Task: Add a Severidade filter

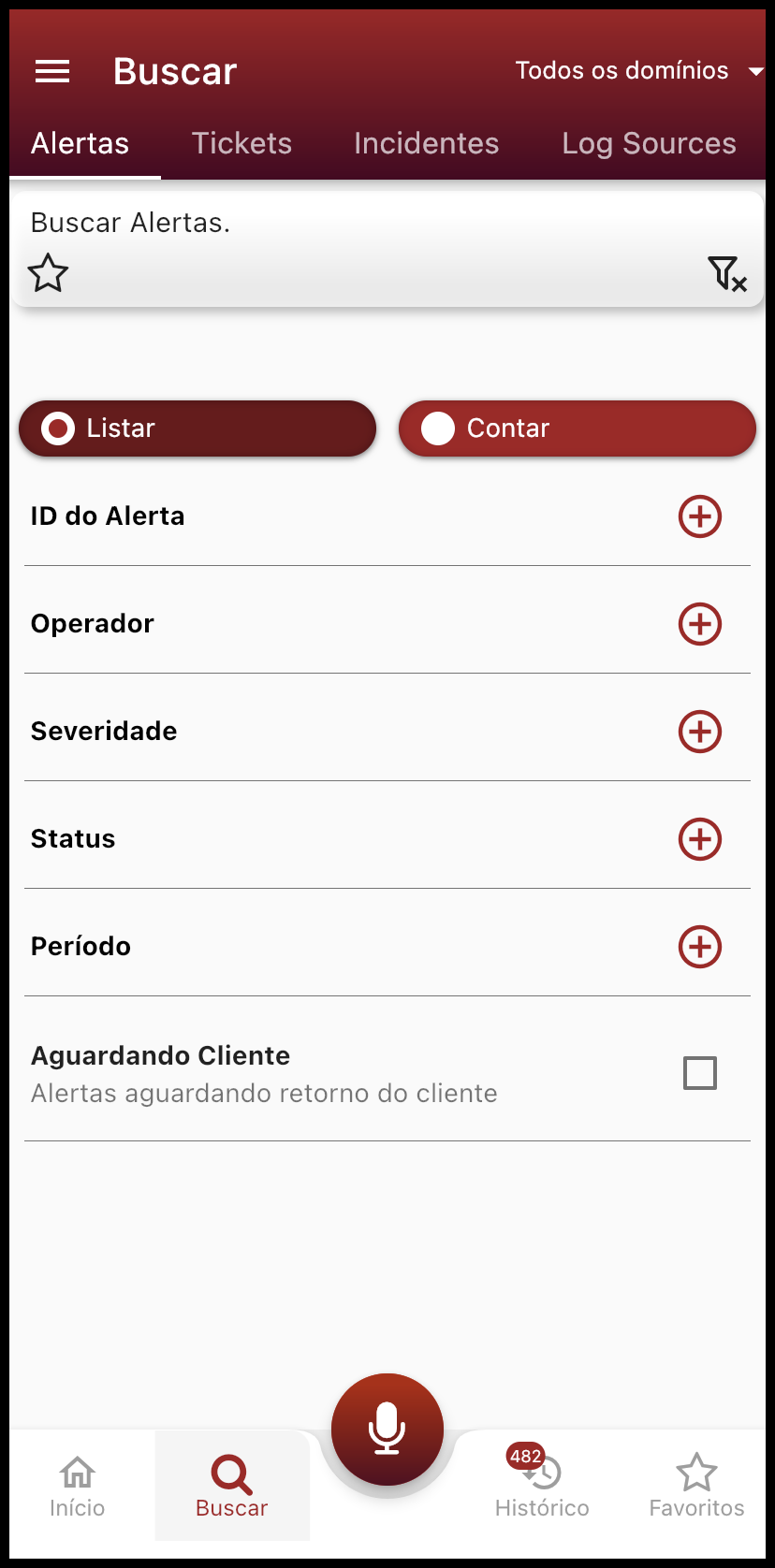Action: coord(700,732)
